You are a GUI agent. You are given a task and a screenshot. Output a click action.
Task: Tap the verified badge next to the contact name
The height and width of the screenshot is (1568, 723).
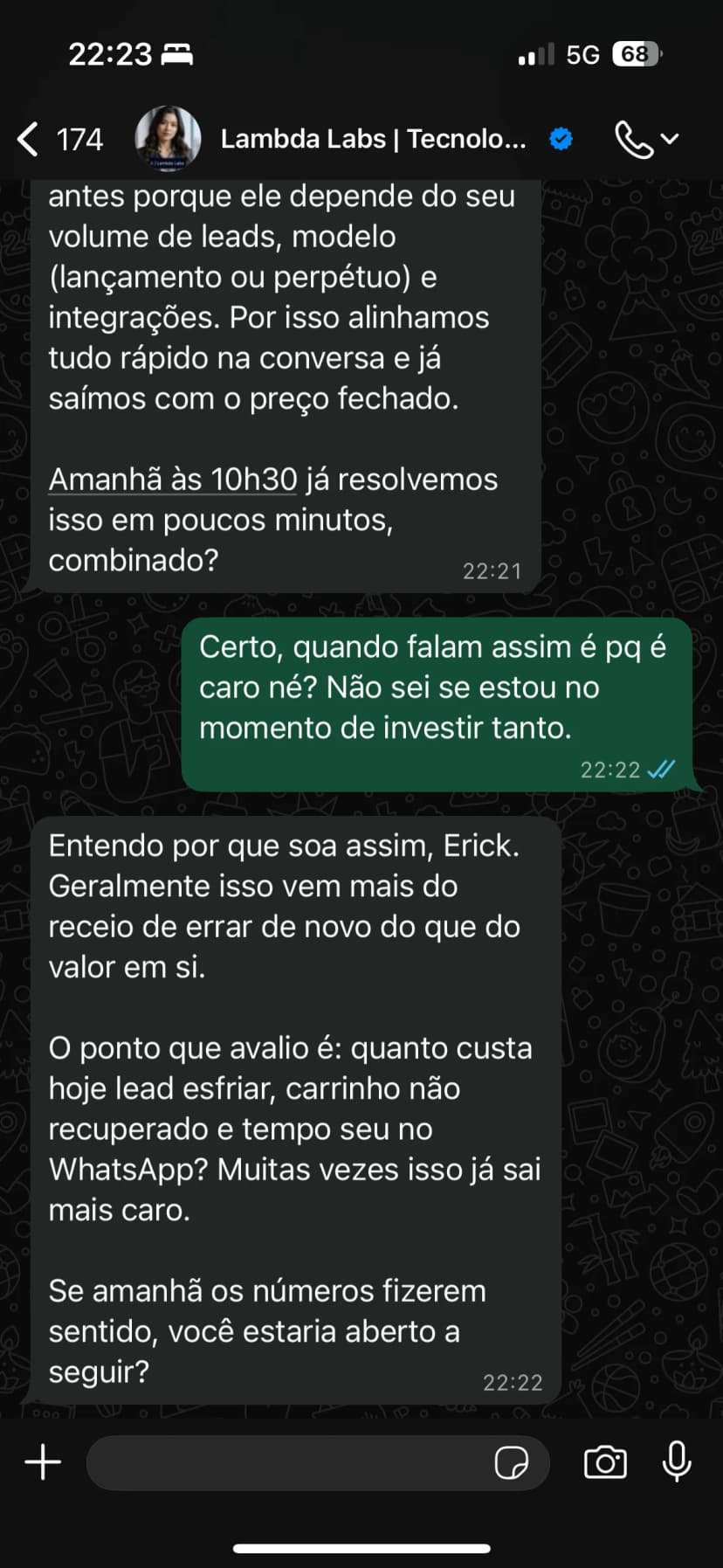pos(560,138)
